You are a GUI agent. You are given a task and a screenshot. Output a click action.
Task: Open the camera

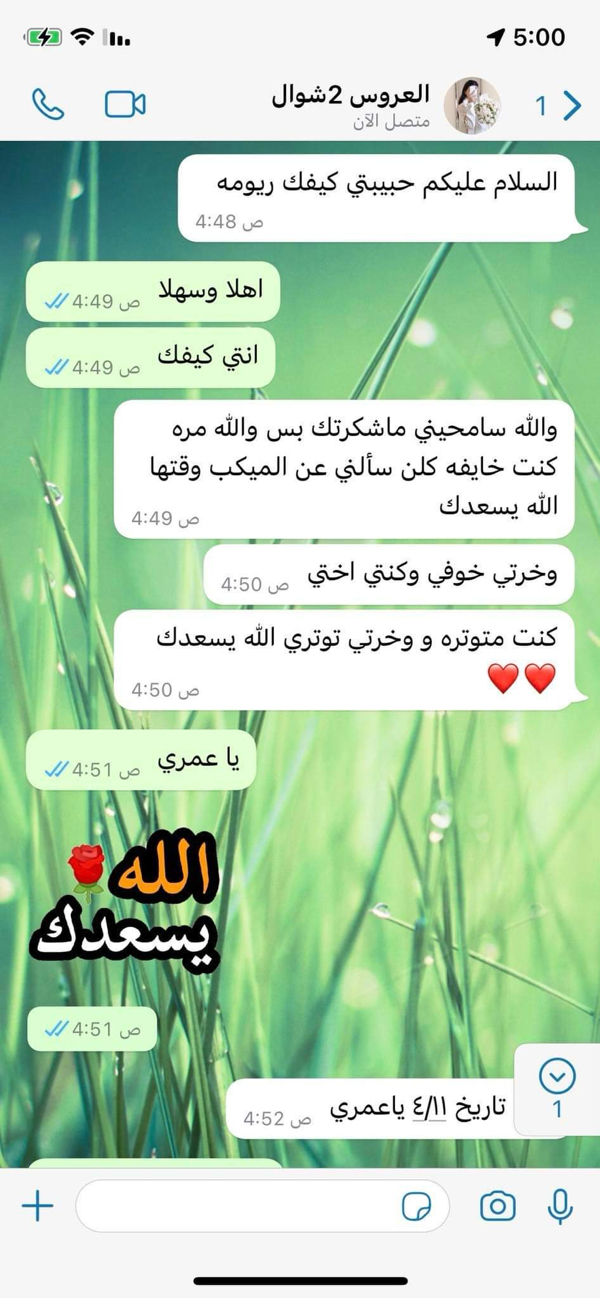pyautogui.click(x=497, y=1206)
